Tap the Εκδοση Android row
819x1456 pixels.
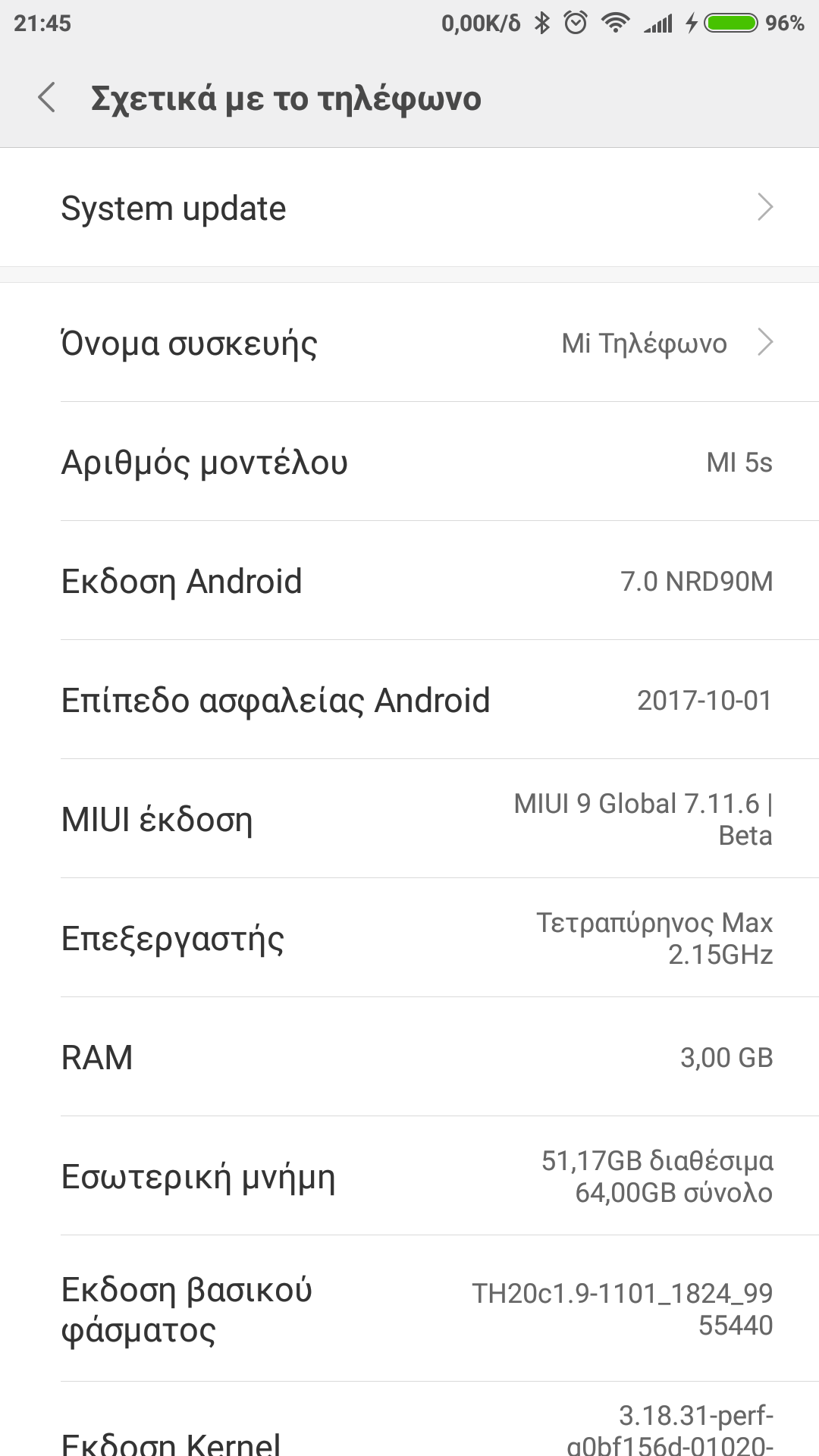point(409,581)
